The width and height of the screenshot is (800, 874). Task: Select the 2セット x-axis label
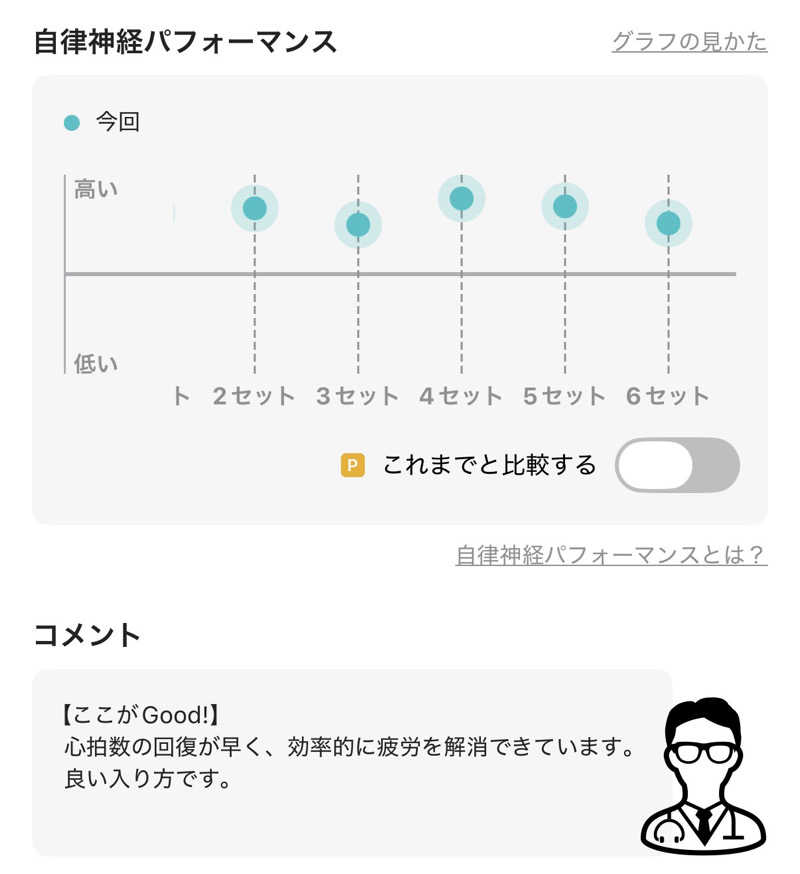253,394
